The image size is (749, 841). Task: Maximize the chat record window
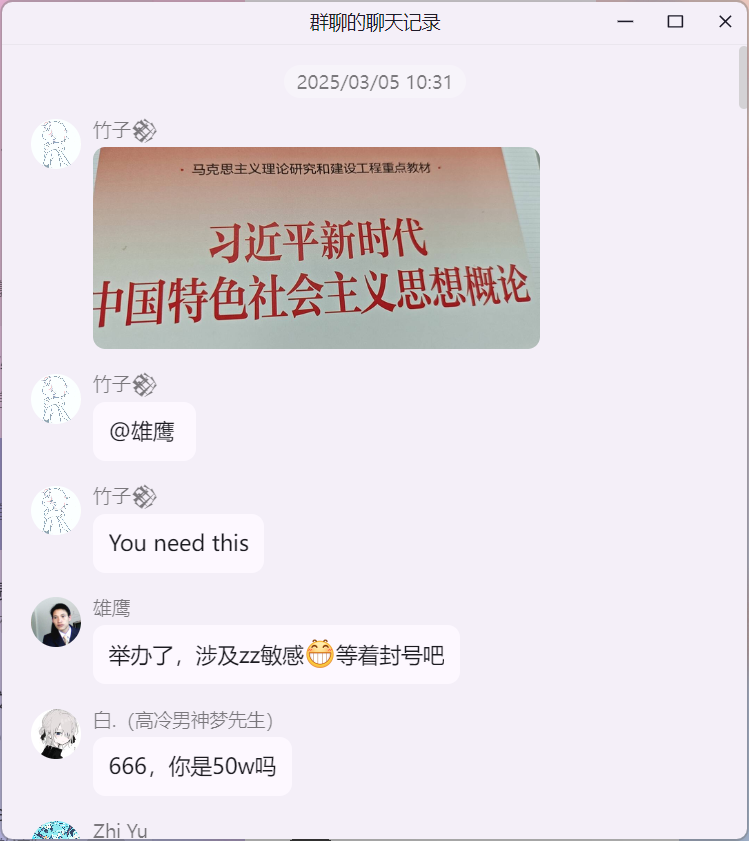[675, 22]
